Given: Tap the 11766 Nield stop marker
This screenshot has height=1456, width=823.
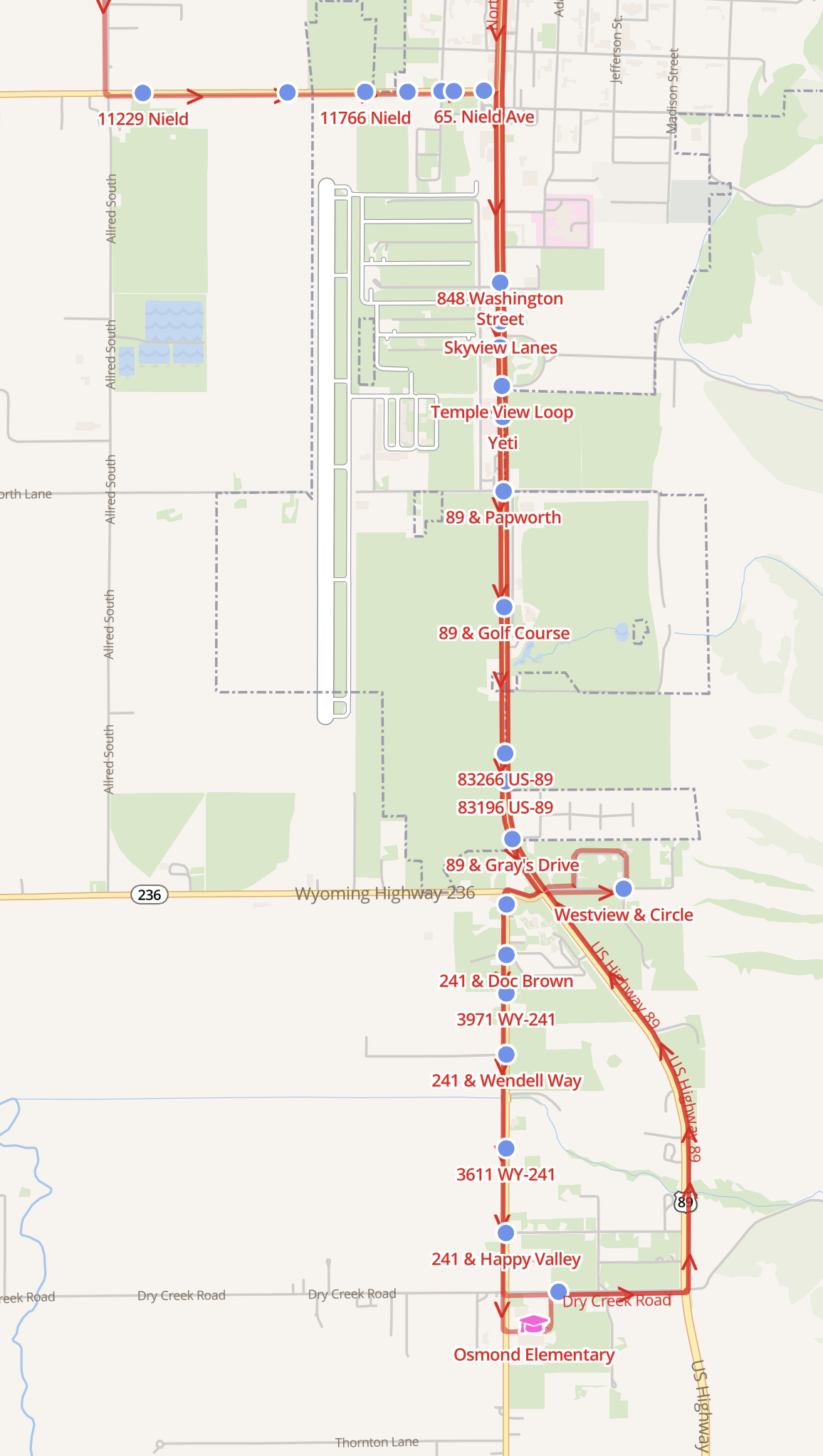Looking at the screenshot, I should click(x=365, y=91).
